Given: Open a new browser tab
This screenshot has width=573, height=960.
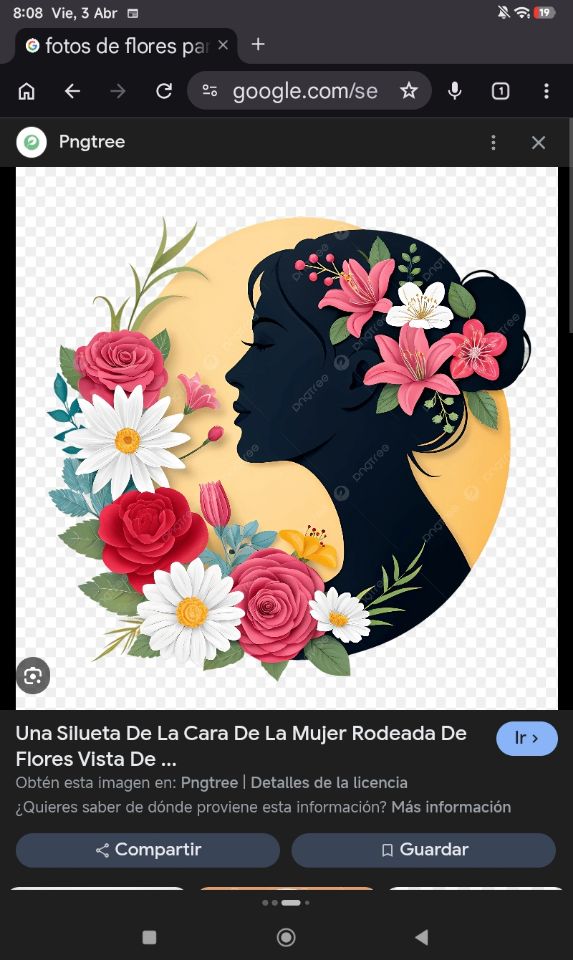Looking at the screenshot, I should 258,44.
